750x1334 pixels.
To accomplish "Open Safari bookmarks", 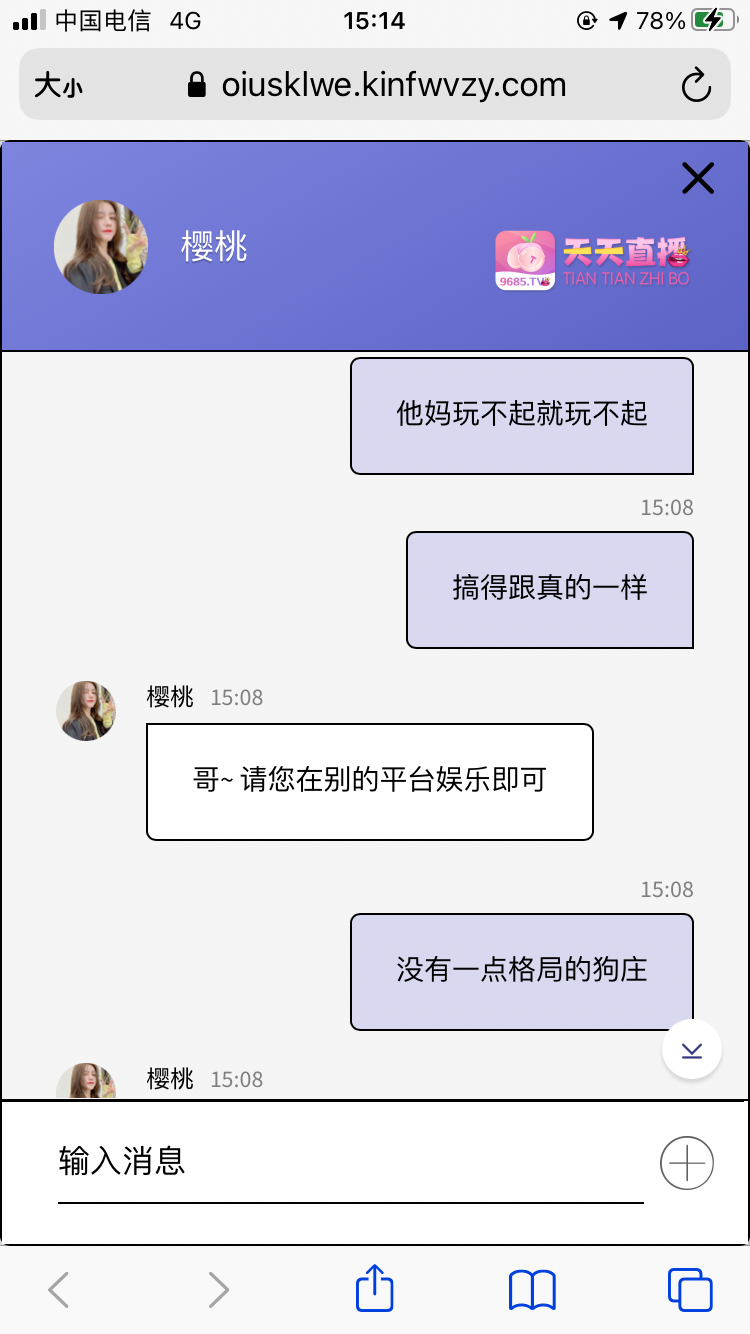I will tap(532, 1289).
